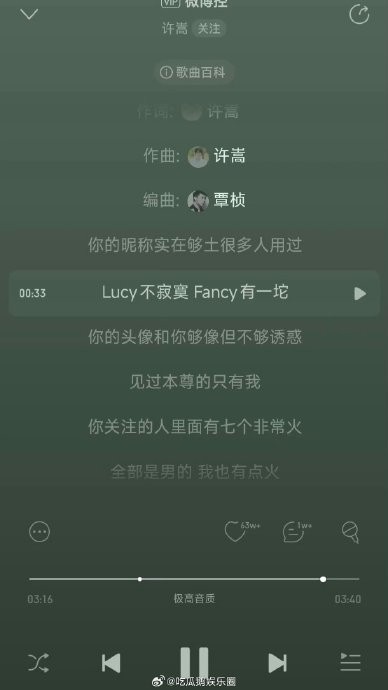Follow artist 许嵩 with 关注 button
388x690 pixels.
tap(209, 29)
